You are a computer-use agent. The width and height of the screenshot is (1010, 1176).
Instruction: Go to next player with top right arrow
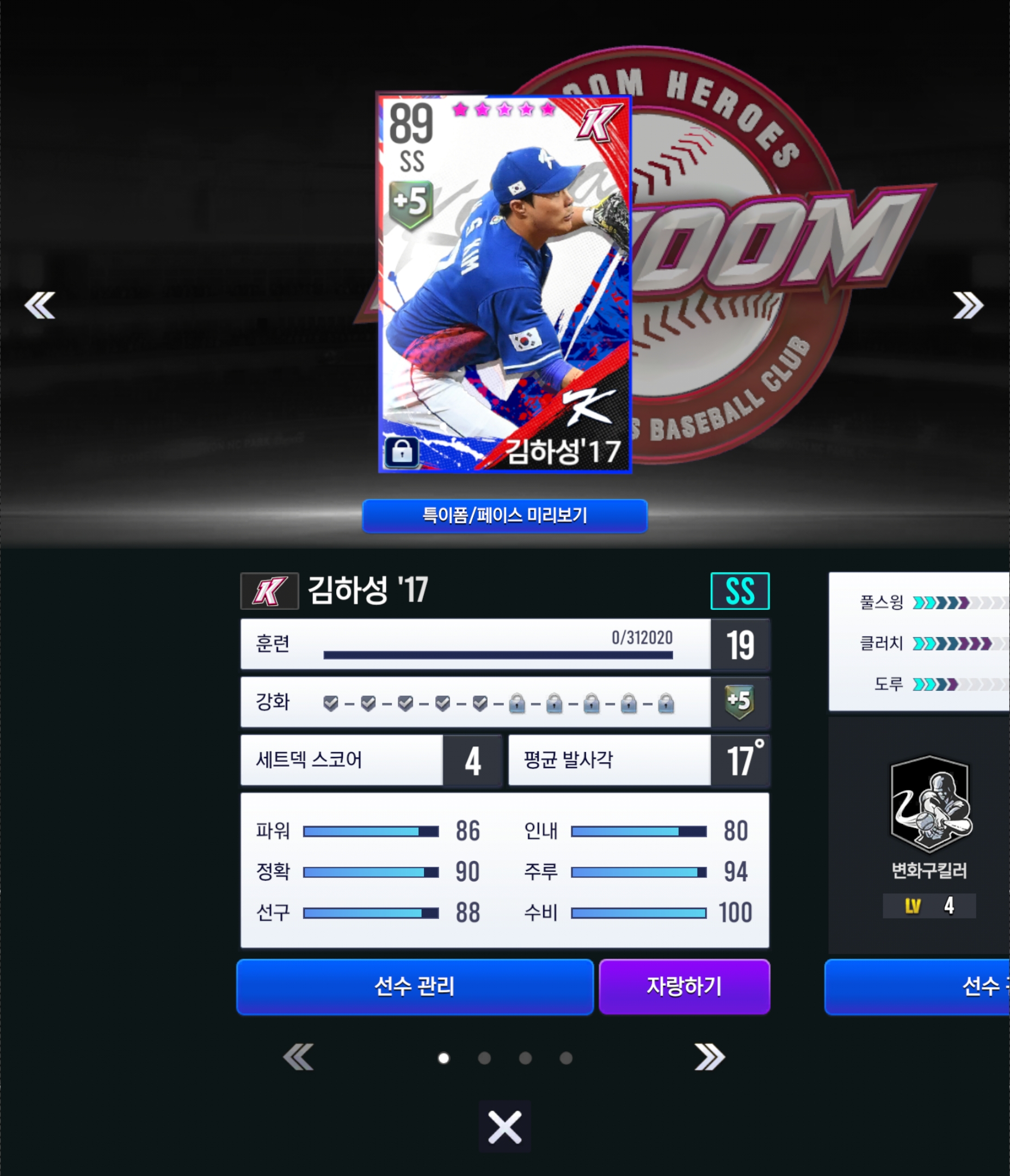(968, 305)
